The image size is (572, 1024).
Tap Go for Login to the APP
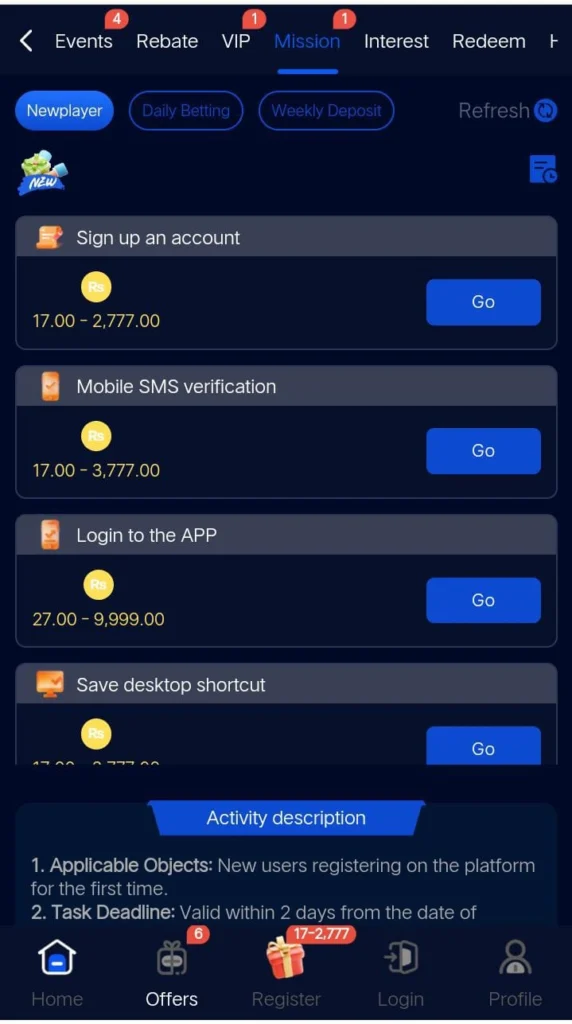(483, 600)
